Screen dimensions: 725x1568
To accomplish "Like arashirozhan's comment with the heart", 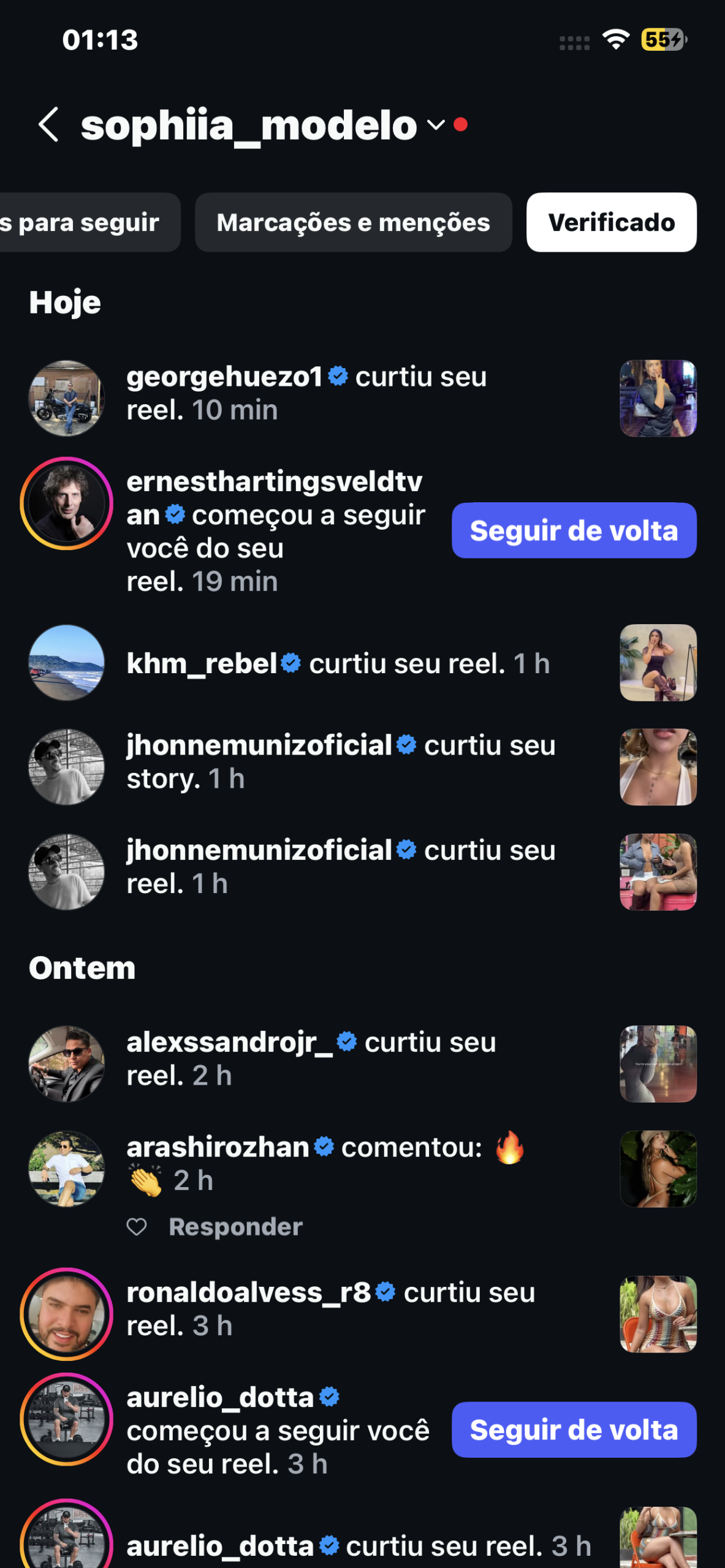I will click(x=137, y=1227).
